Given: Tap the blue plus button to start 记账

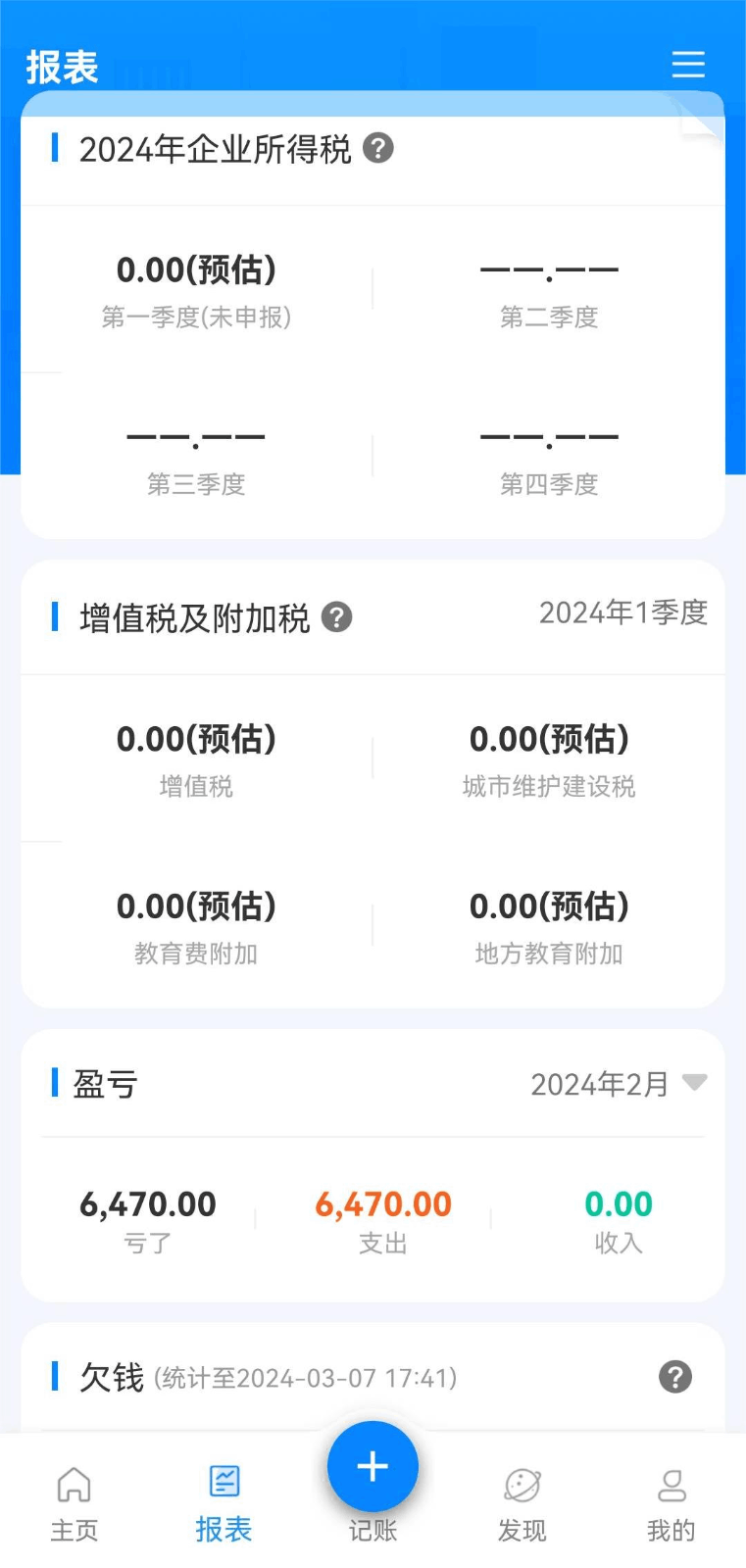Looking at the screenshot, I should [373, 1466].
